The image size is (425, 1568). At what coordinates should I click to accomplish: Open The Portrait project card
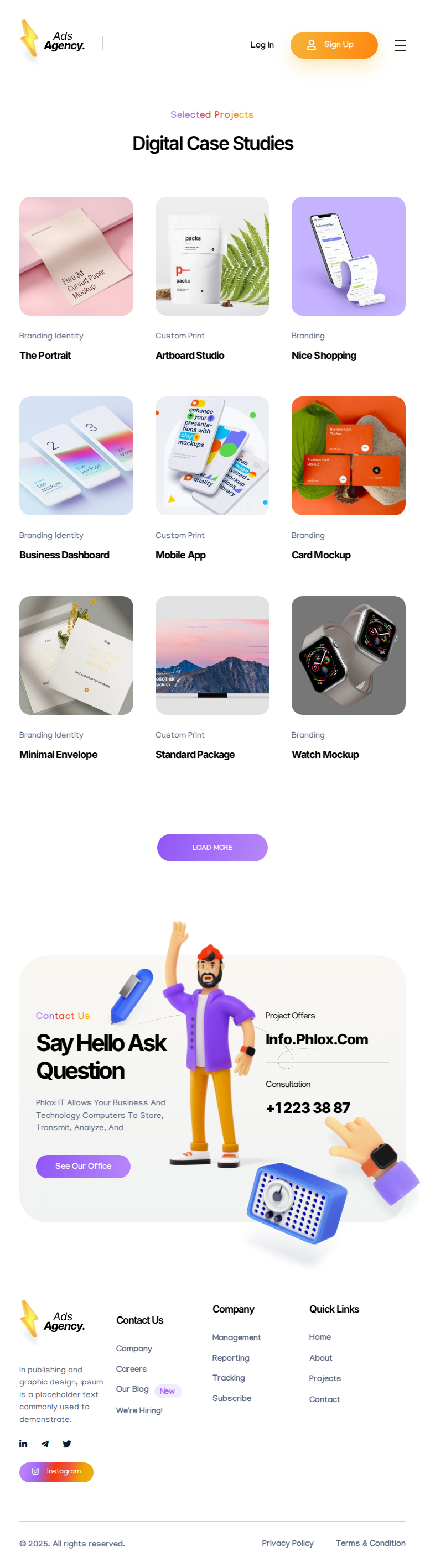(x=76, y=256)
